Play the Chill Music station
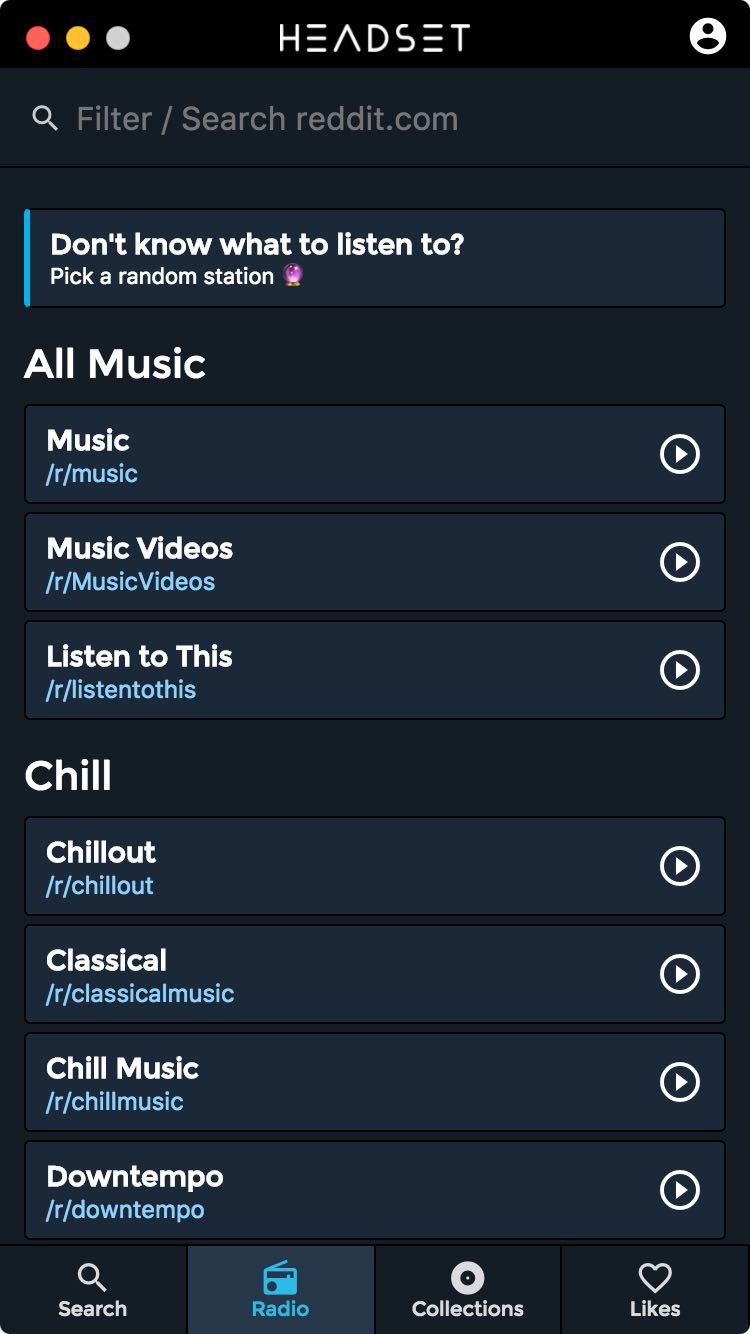 pos(680,1082)
